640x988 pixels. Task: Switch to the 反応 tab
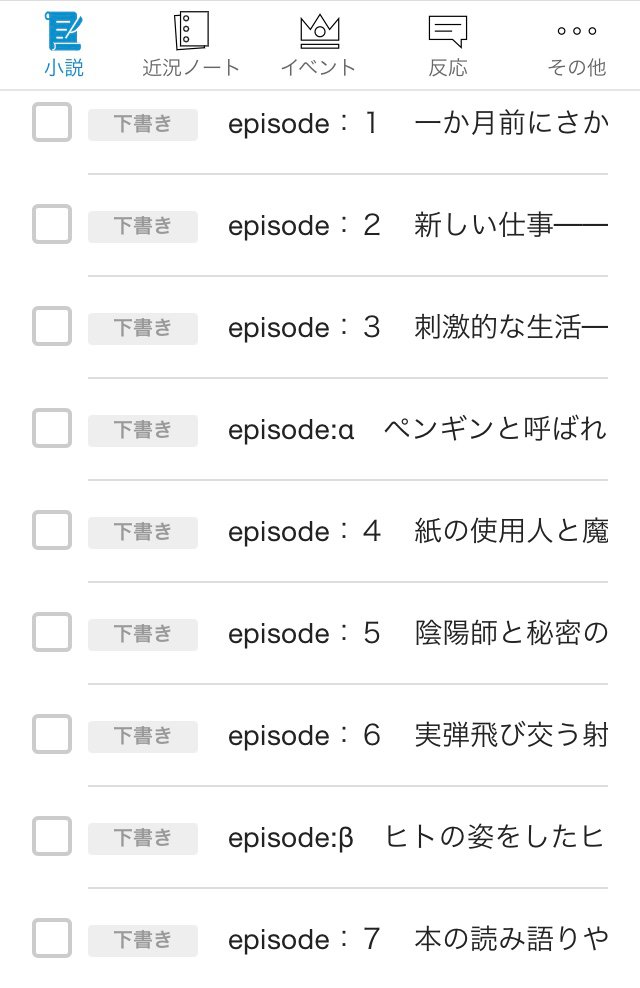[x=447, y=45]
